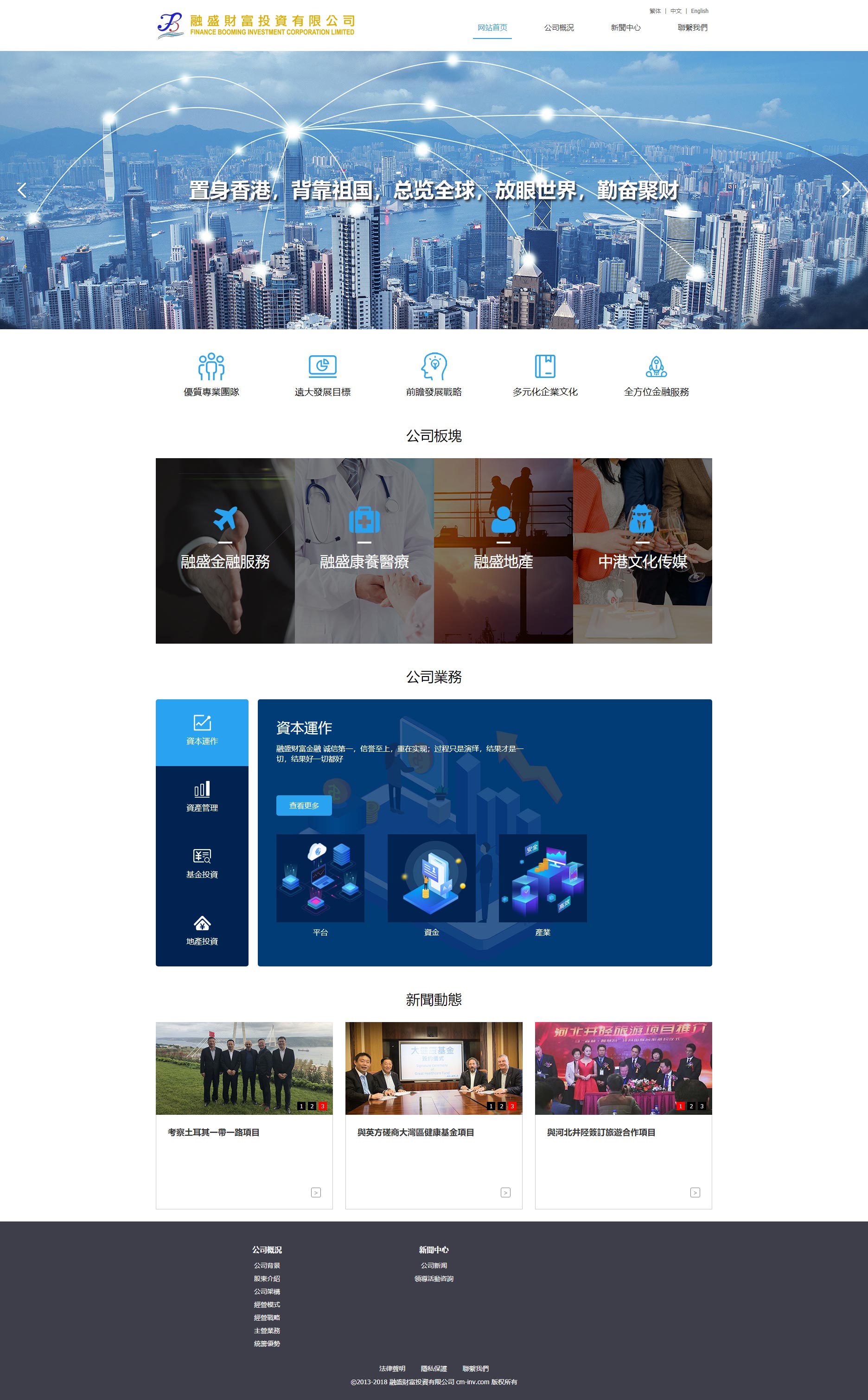
Task: Select the 資產管理 business tab
Action: [x=202, y=798]
